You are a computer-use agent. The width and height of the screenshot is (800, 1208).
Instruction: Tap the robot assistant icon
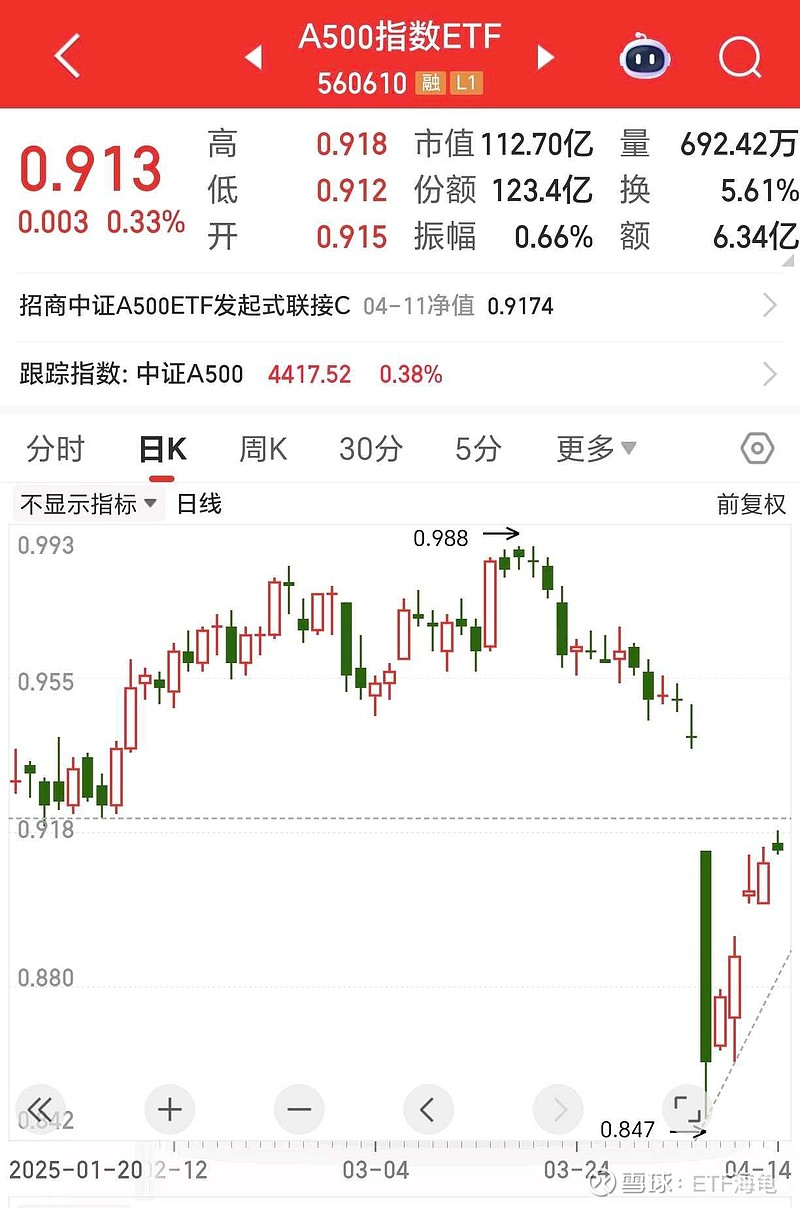(x=644, y=57)
